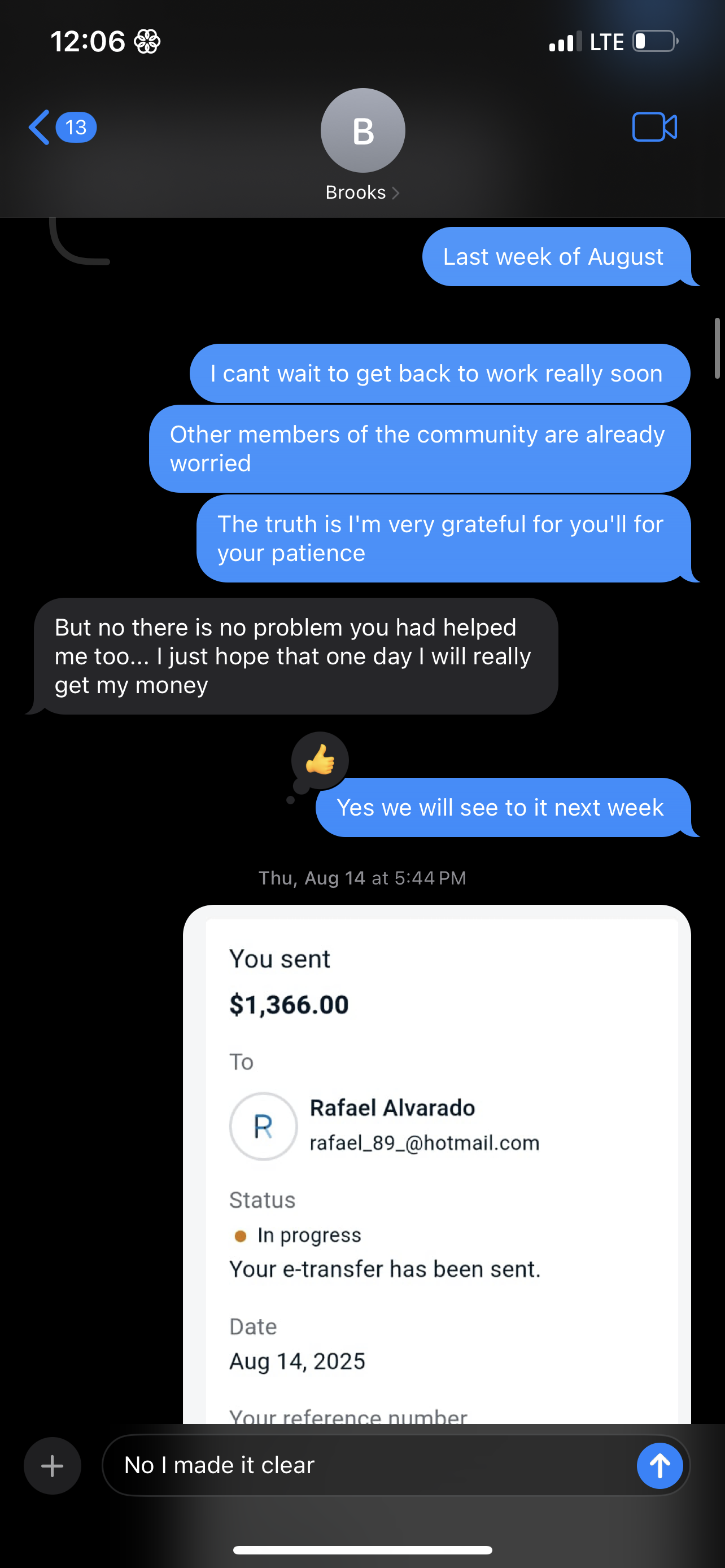The image size is (725, 1568).
Task: Start a FaceTime video call with Brooks
Action: pyautogui.click(x=654, y=127)
